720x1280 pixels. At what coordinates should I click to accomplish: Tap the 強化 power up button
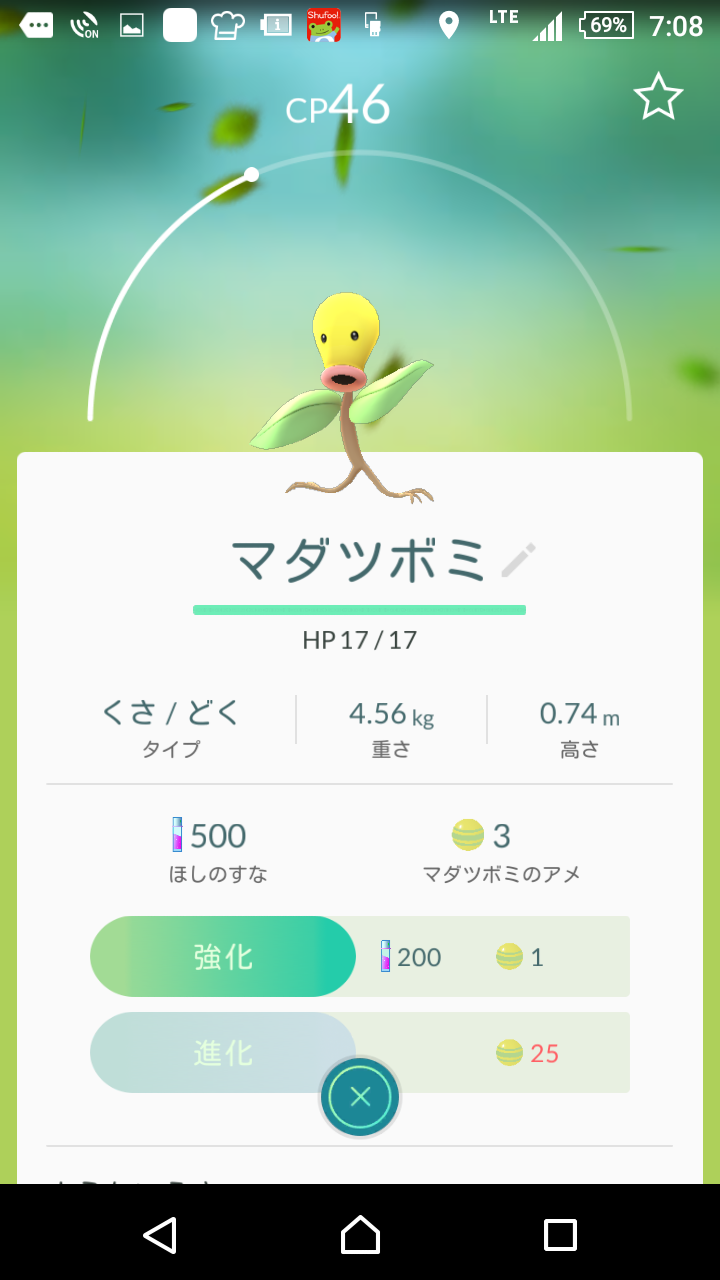[223, 957]
